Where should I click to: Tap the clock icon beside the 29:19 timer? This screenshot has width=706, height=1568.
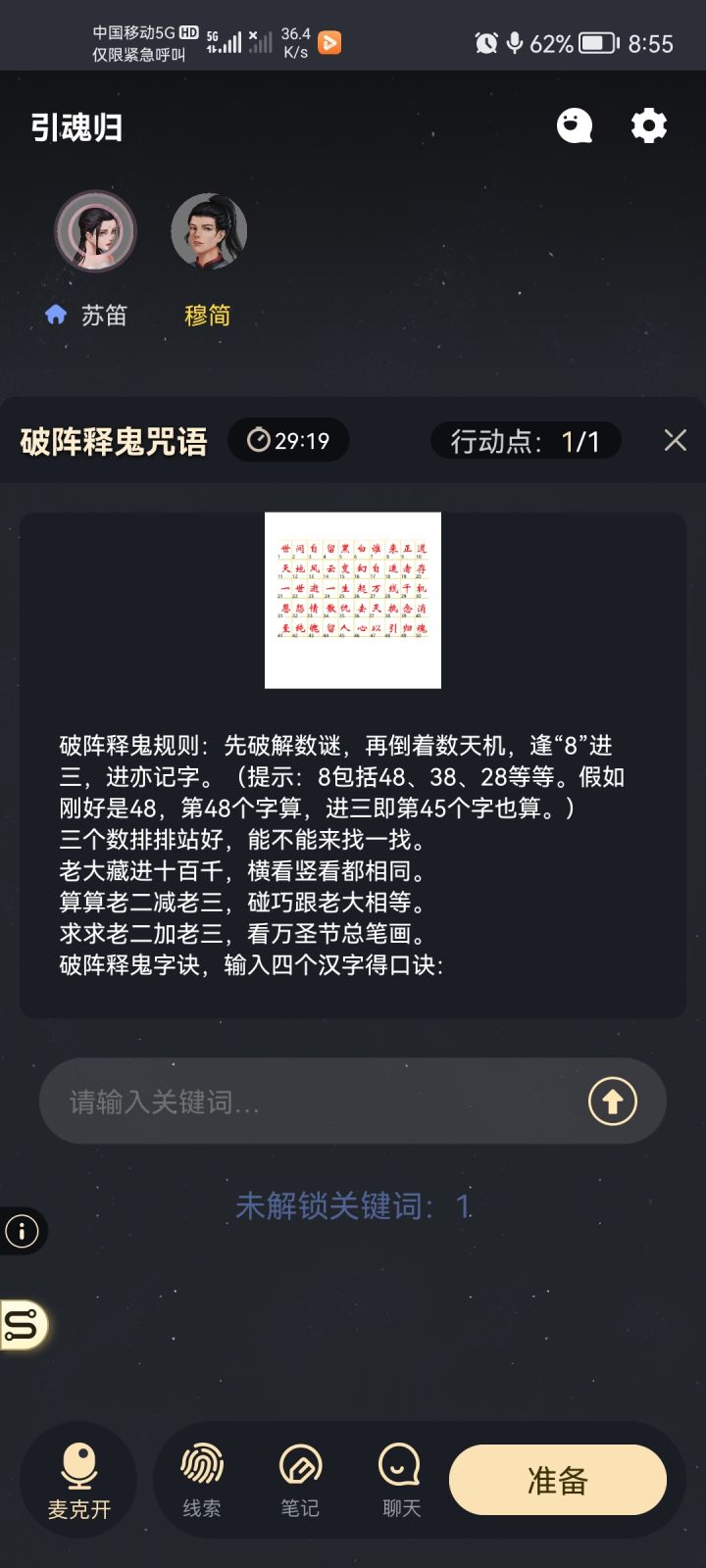257,440
